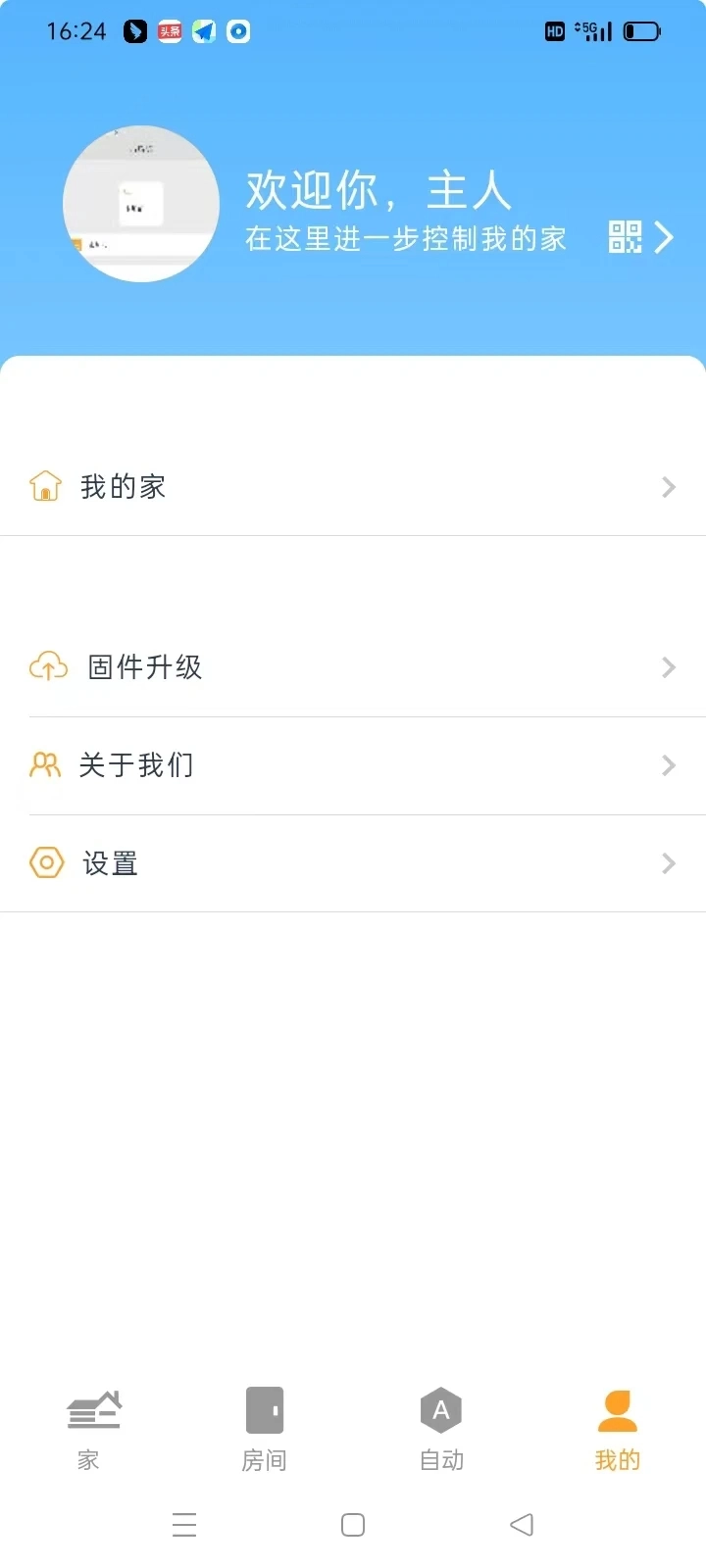Tap the Settings gear icon
Screen dimensions: 706x1568
(45, 862)
